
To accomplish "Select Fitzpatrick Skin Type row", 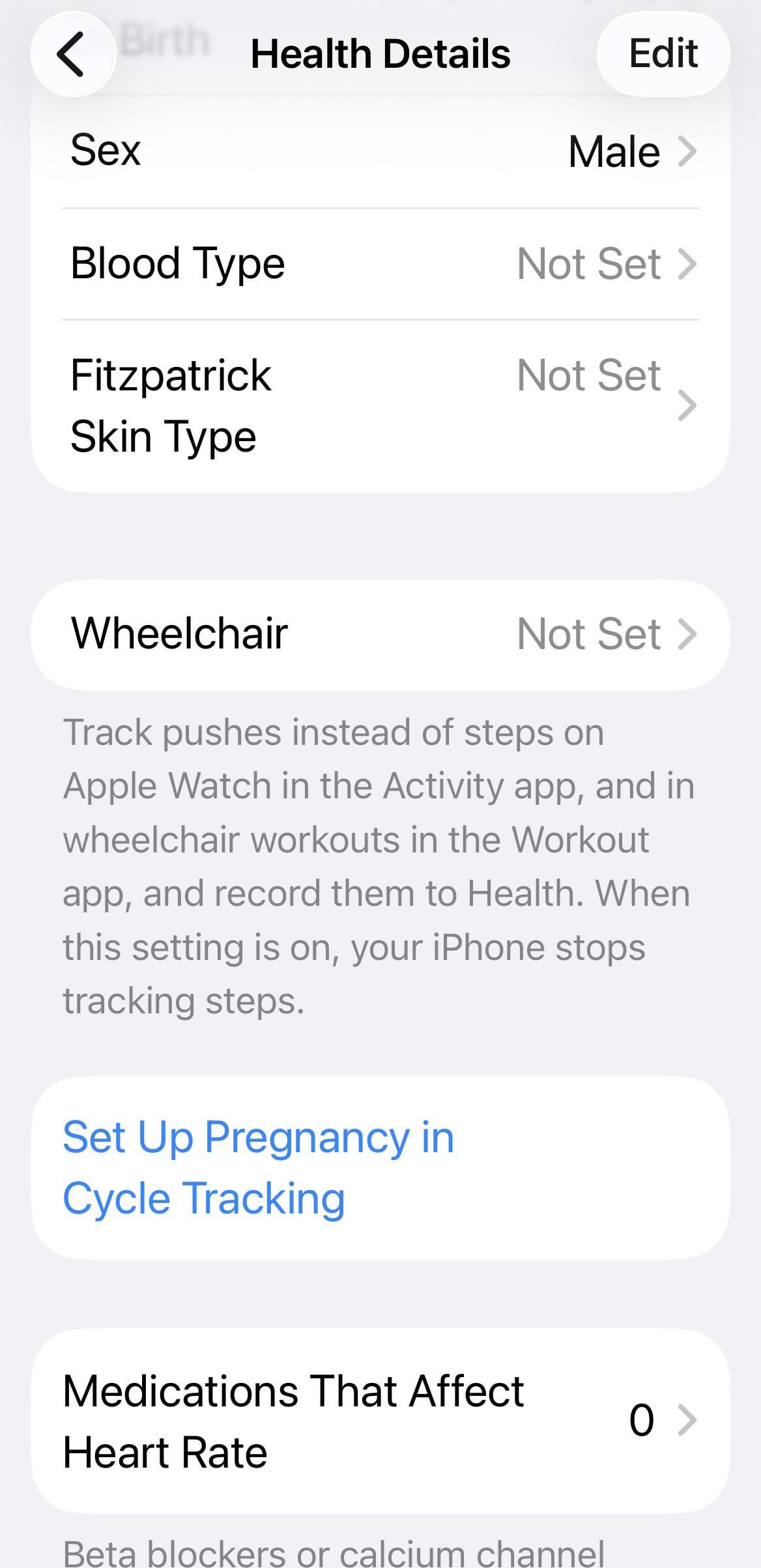I will pyautogui.click(x=380, y=405).
